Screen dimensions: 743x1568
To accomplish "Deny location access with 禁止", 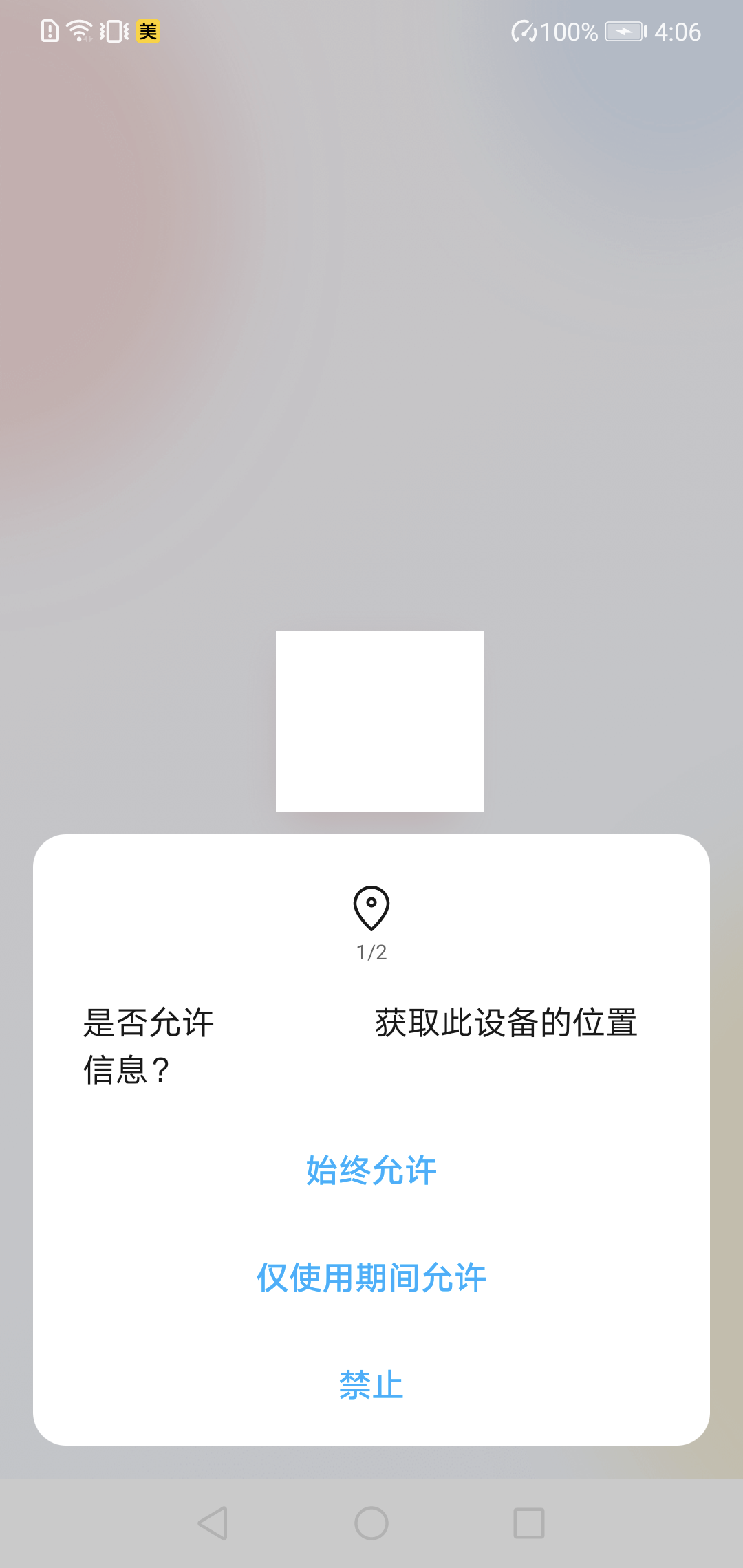I will 371,1385.
